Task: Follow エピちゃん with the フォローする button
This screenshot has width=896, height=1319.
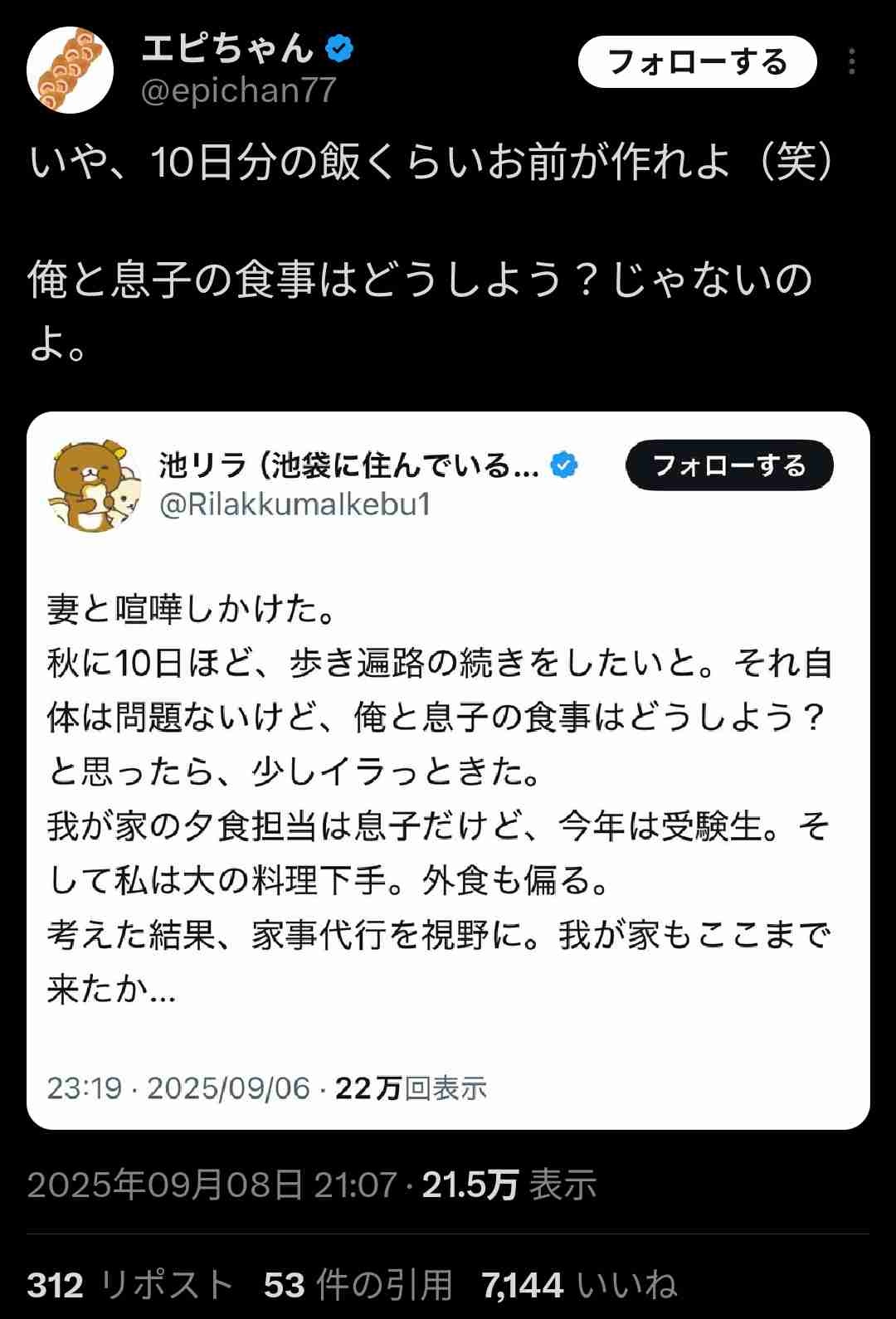Action: click(697, 62)
